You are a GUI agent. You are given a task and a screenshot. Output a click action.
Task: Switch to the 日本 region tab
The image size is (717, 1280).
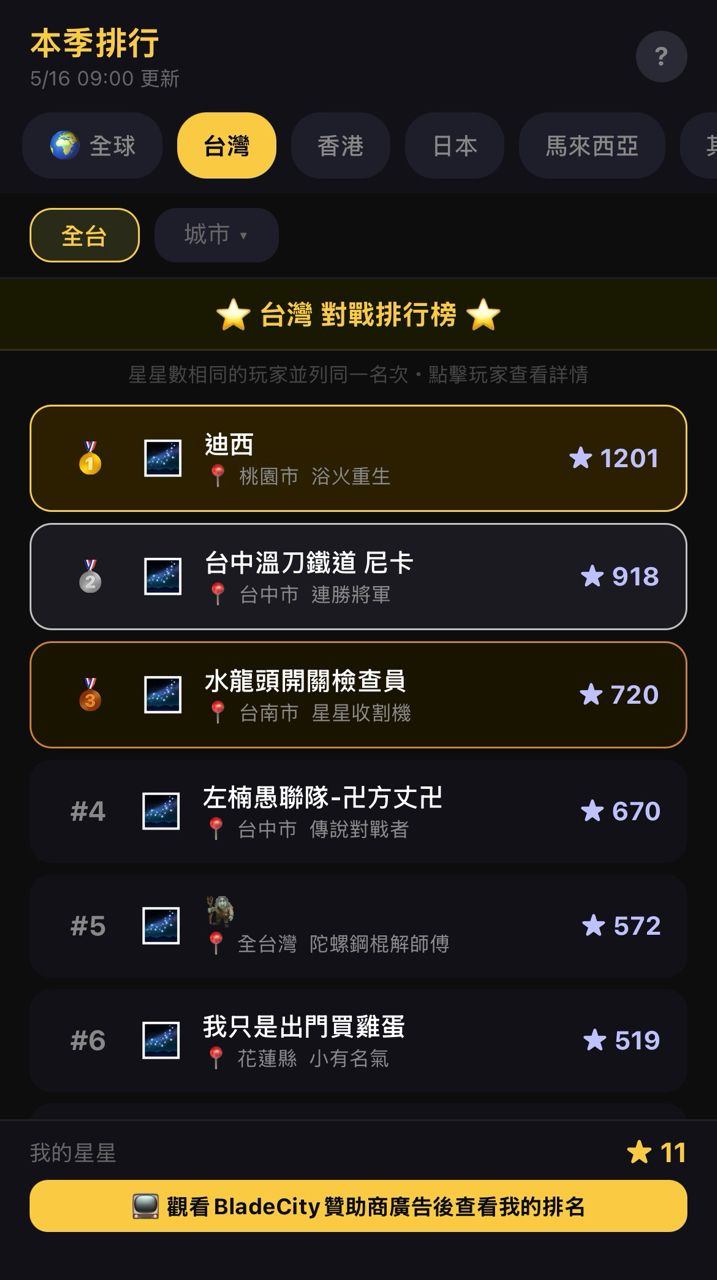tap(454, 146)
